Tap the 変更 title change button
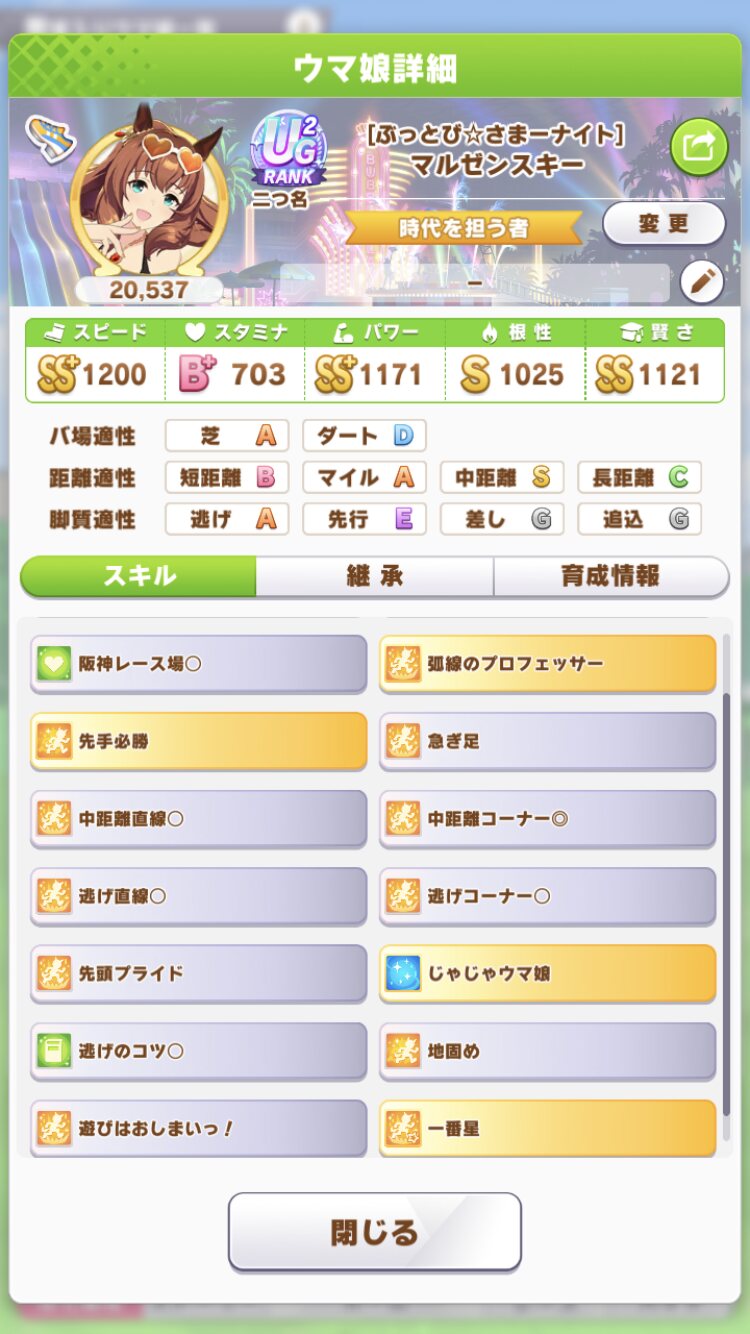Viewport: 750px width, 1334px height. pyautogui.click(x=664, y=223)
